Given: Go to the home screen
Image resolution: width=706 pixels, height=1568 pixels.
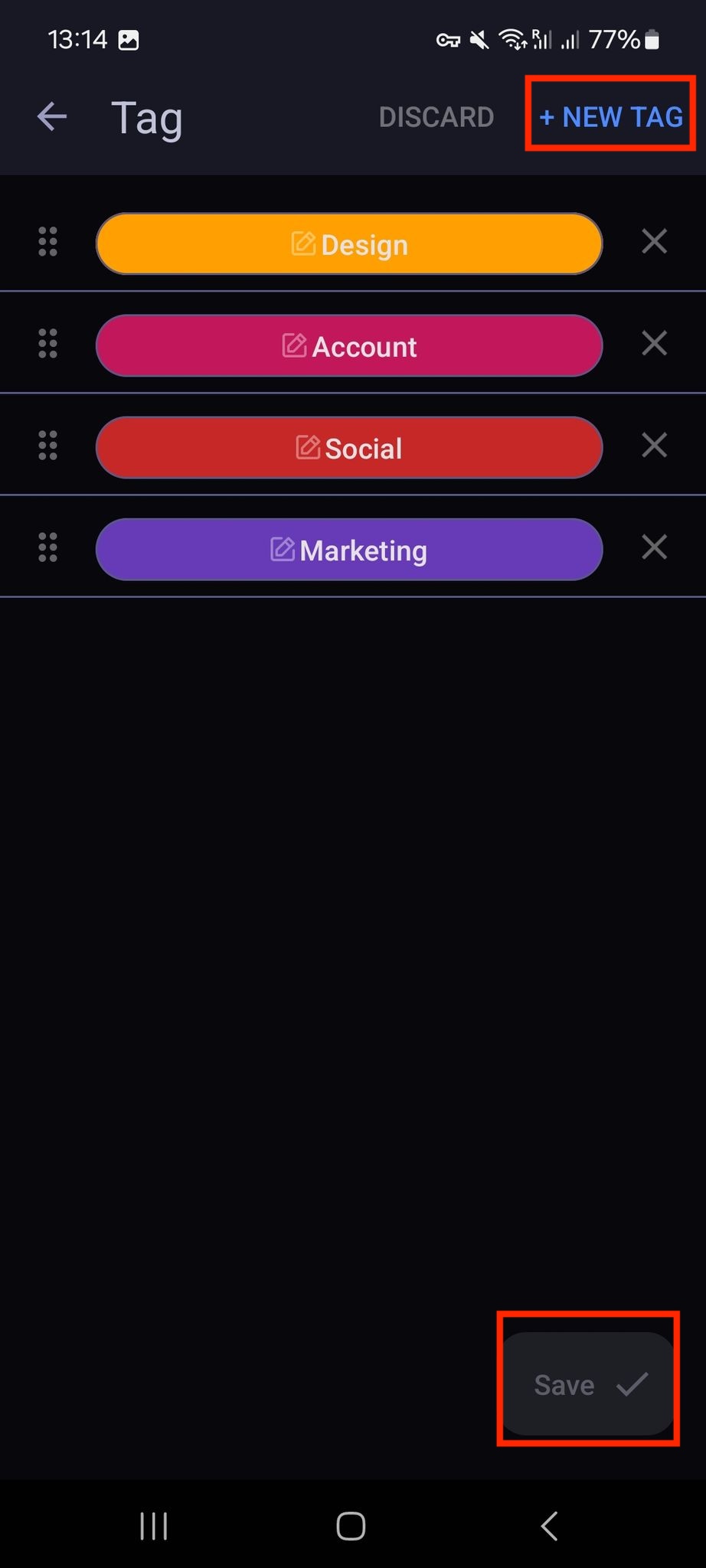Looking at the screenshot, I should coord(351,1527).
